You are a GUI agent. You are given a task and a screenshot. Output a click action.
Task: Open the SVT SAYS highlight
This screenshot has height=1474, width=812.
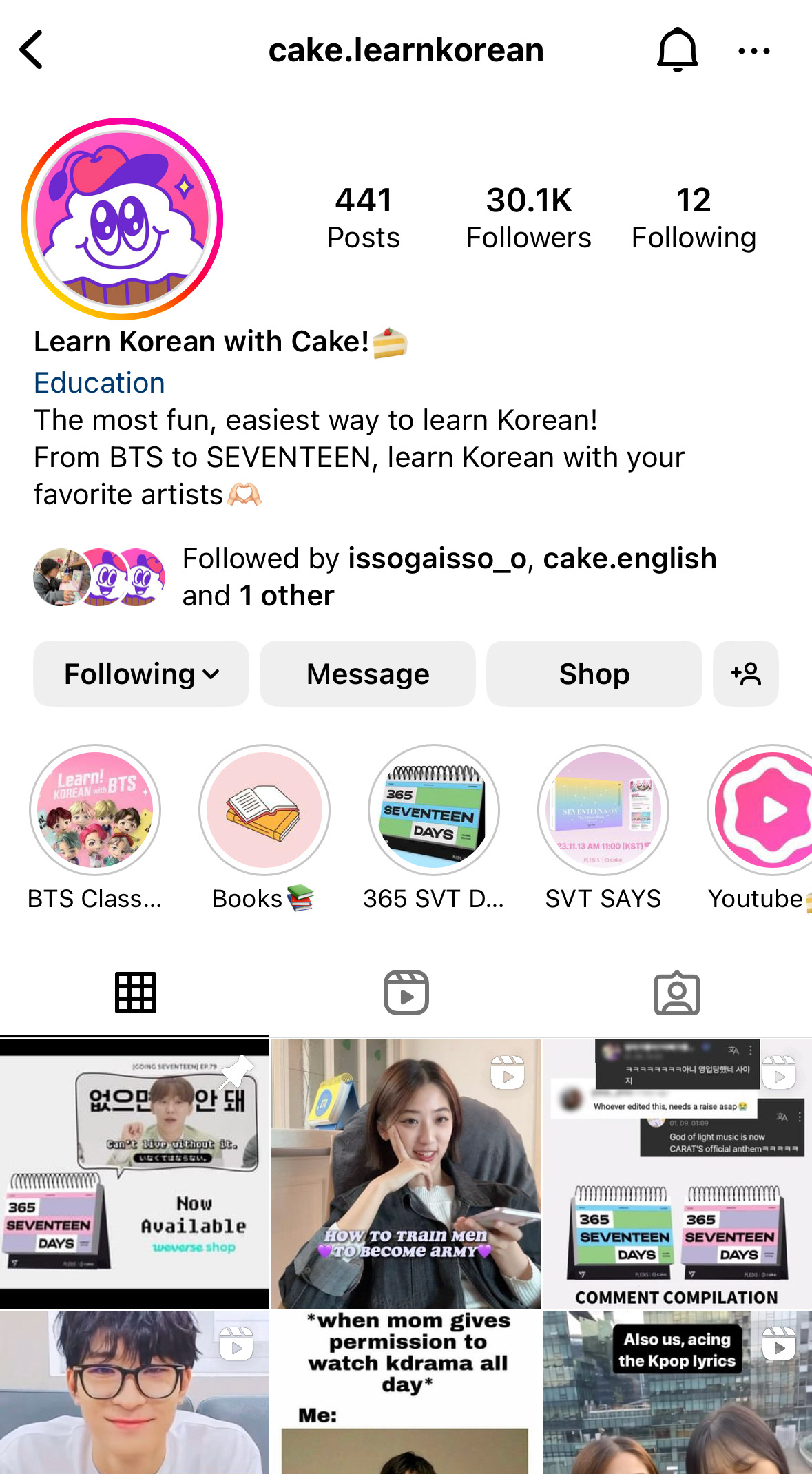click(x=603, y=810)
